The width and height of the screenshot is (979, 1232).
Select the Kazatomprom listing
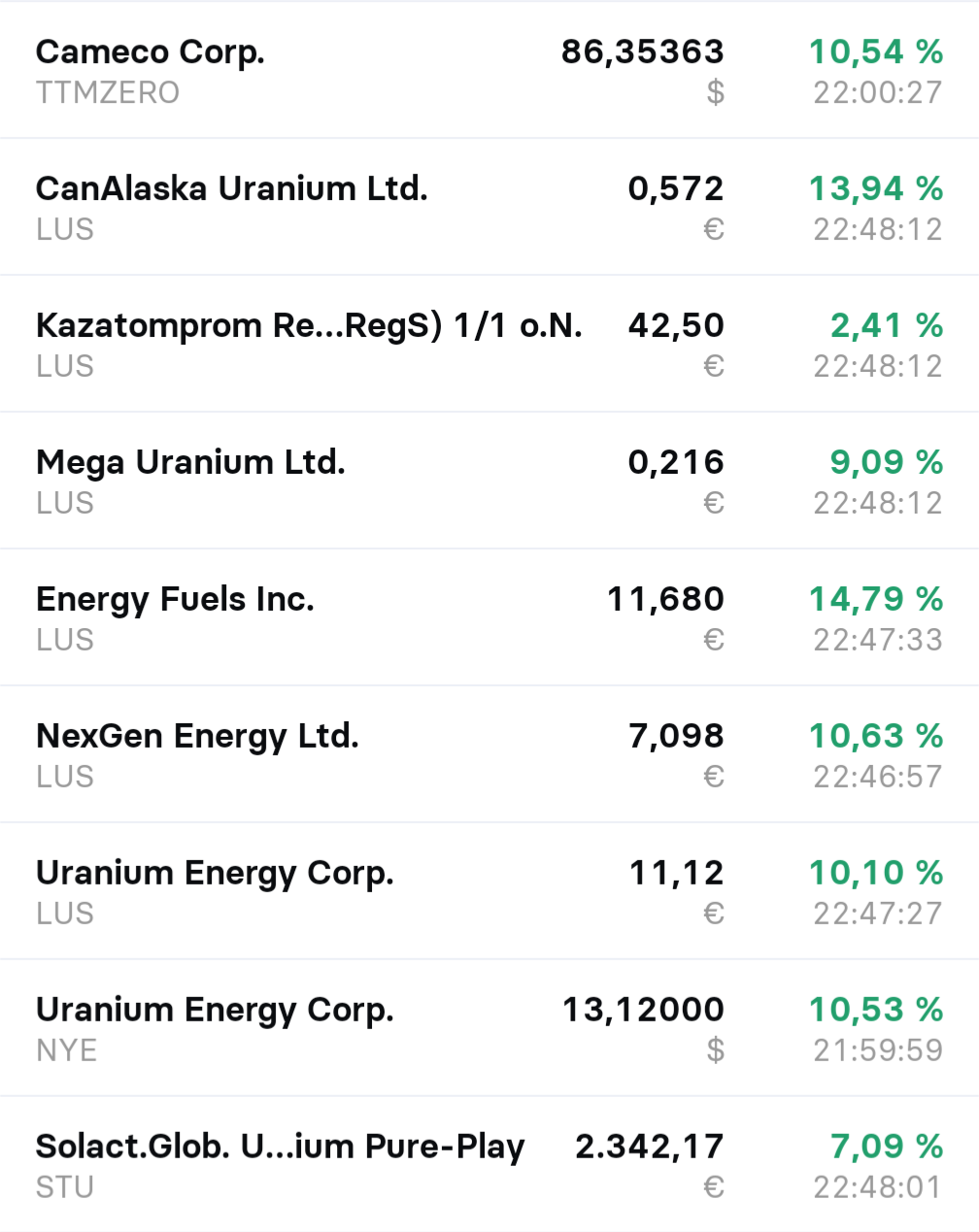[309, 326]
